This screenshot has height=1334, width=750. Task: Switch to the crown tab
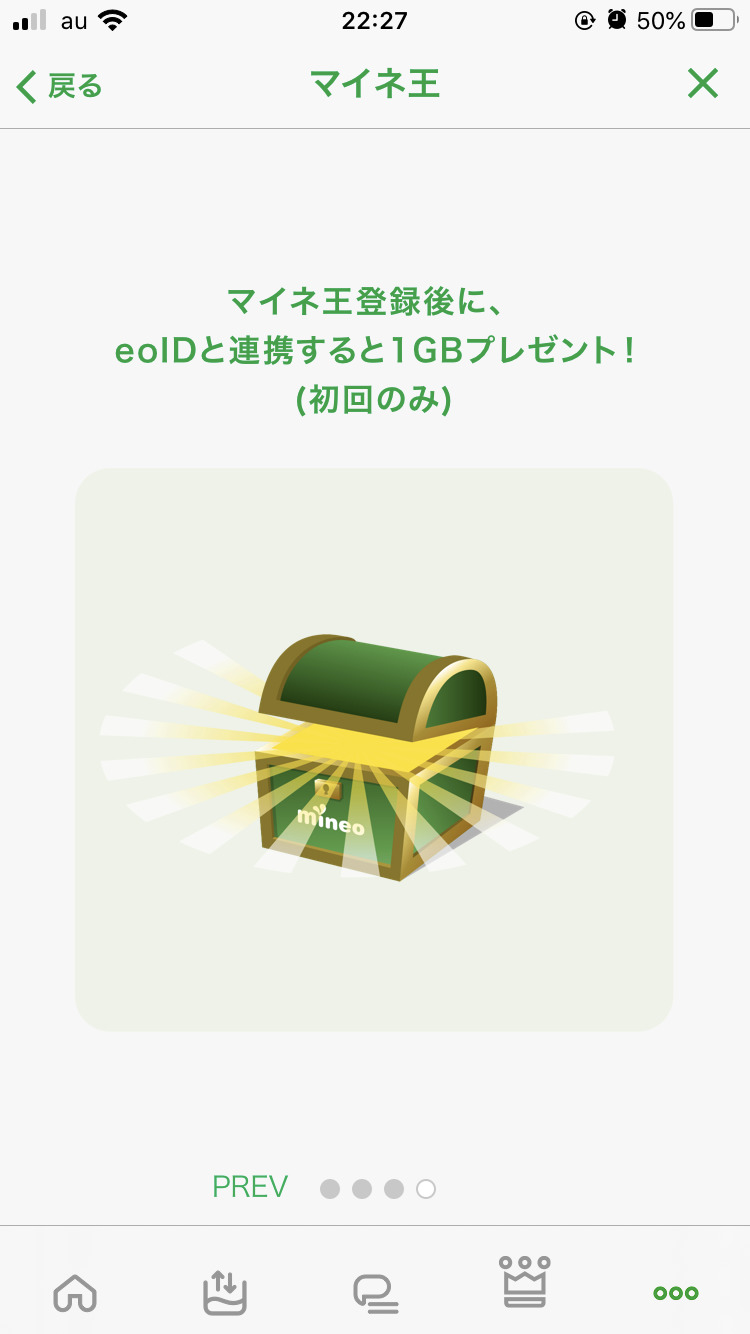(x=525, y=1281)
